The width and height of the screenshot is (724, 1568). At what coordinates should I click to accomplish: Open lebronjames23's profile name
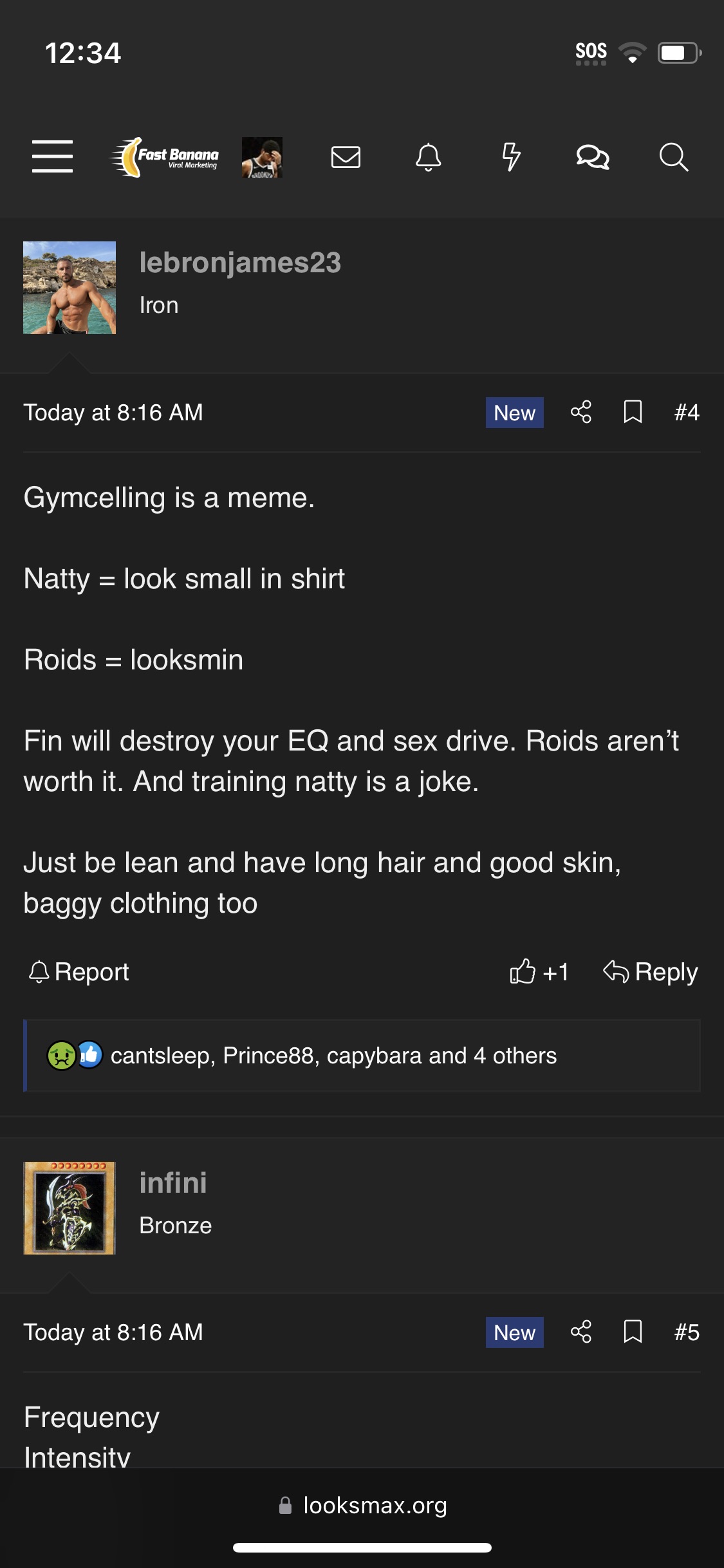click(x=240, y=263)
